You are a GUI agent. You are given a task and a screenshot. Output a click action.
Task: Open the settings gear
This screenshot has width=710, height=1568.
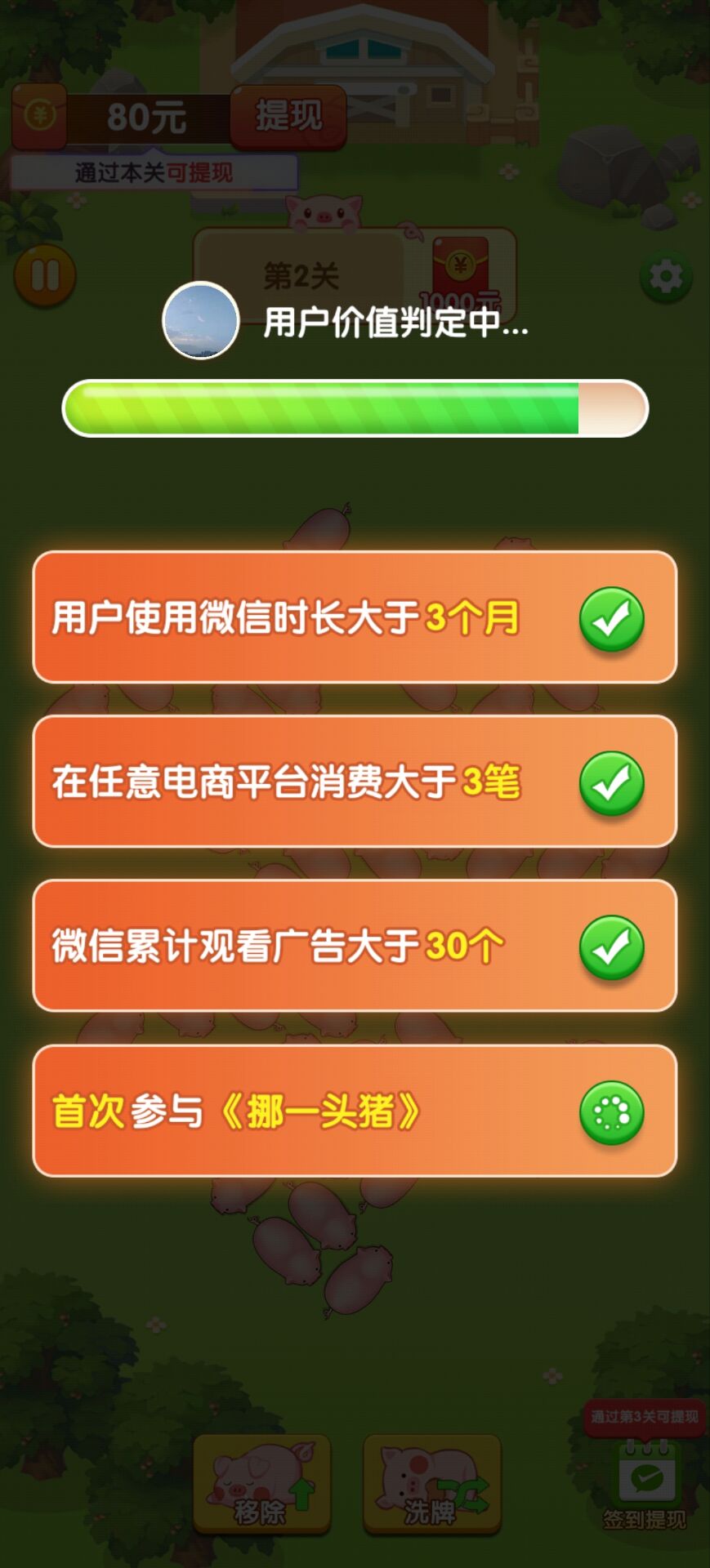pos(666,278)
